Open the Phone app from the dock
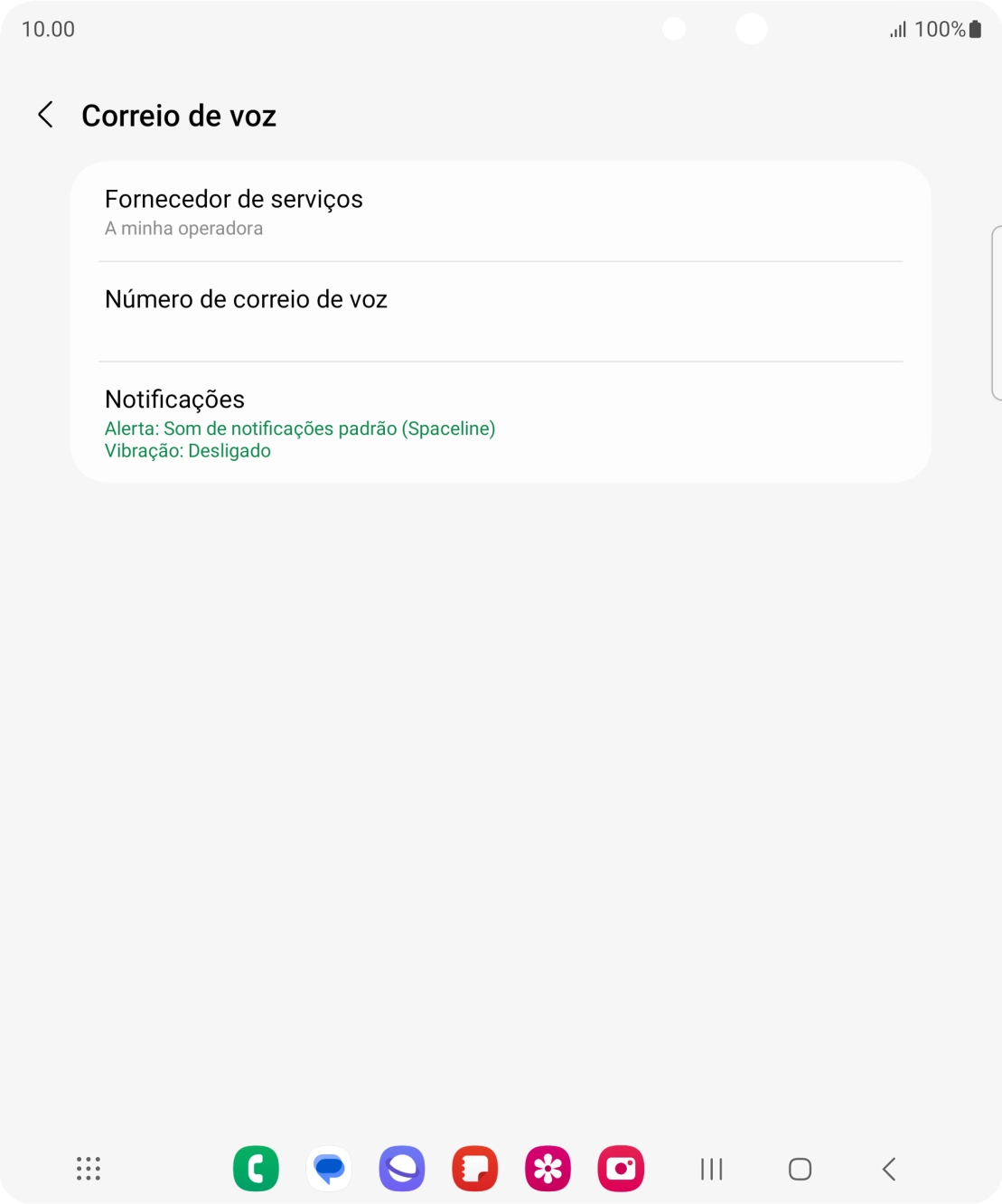This screenshot has width=1002, height=1204. [x=256, y=1169]
